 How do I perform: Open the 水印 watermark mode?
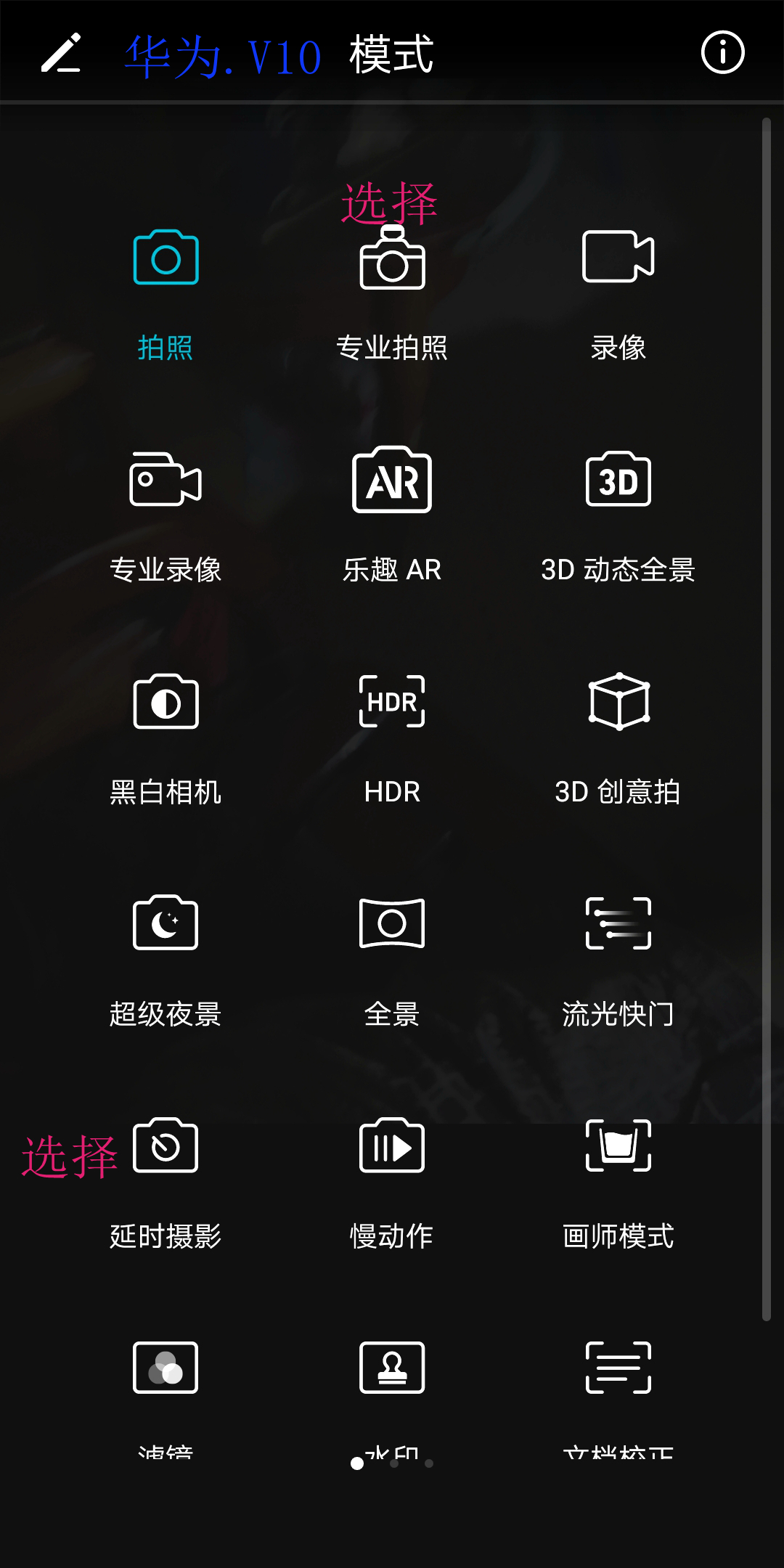tap(392, 1379)
